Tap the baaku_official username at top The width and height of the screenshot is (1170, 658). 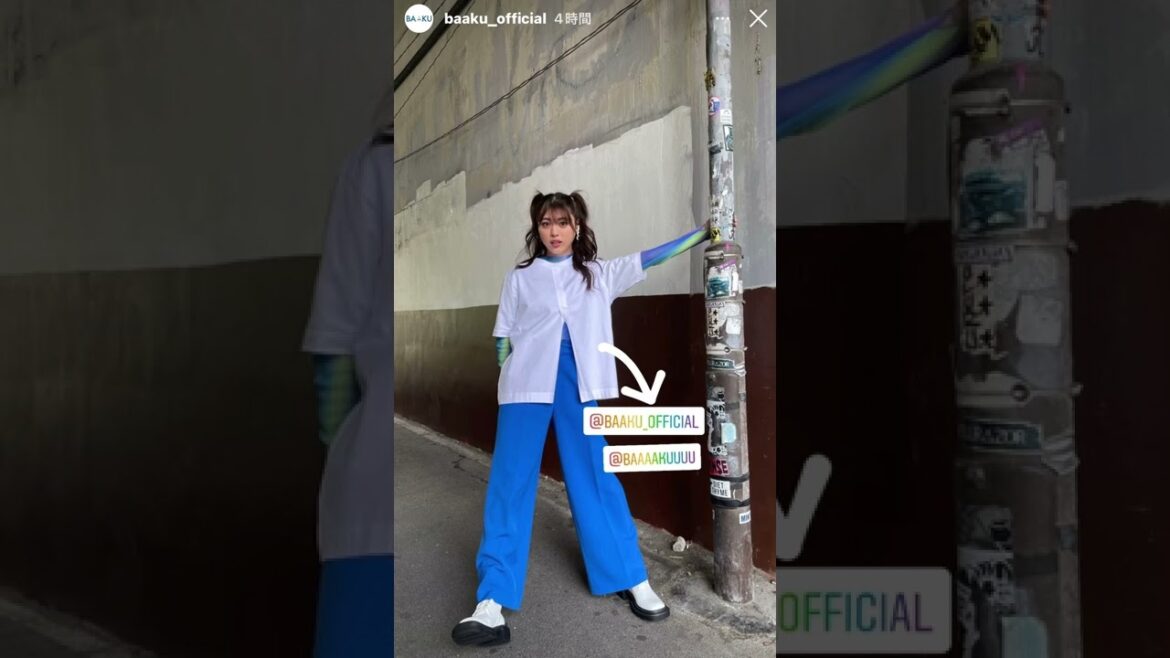(495, 19)
